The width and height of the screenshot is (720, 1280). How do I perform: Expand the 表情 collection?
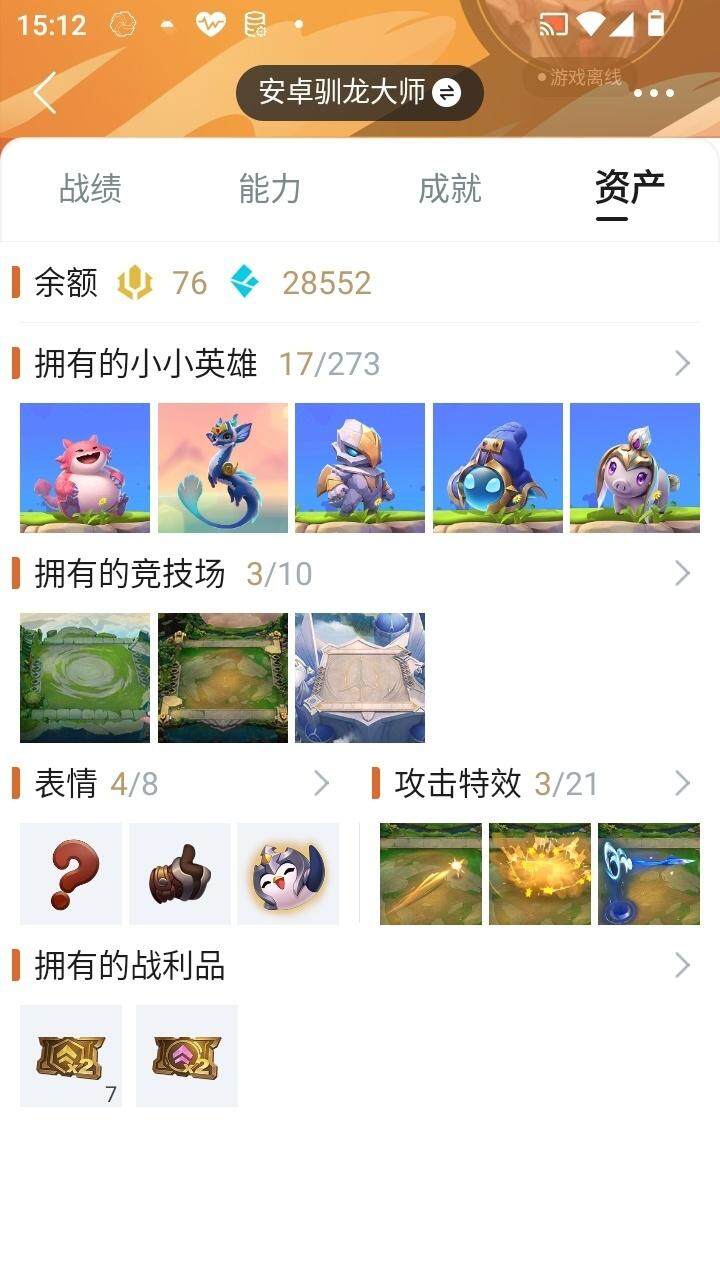tap(321, 783)
